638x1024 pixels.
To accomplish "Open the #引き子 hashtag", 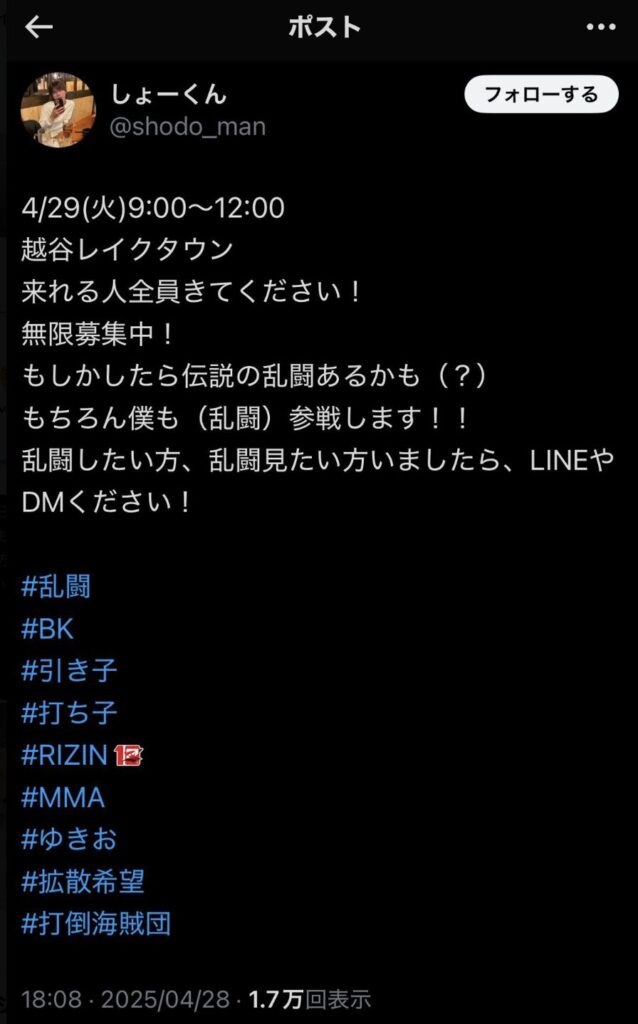I will tap(69, 670).
